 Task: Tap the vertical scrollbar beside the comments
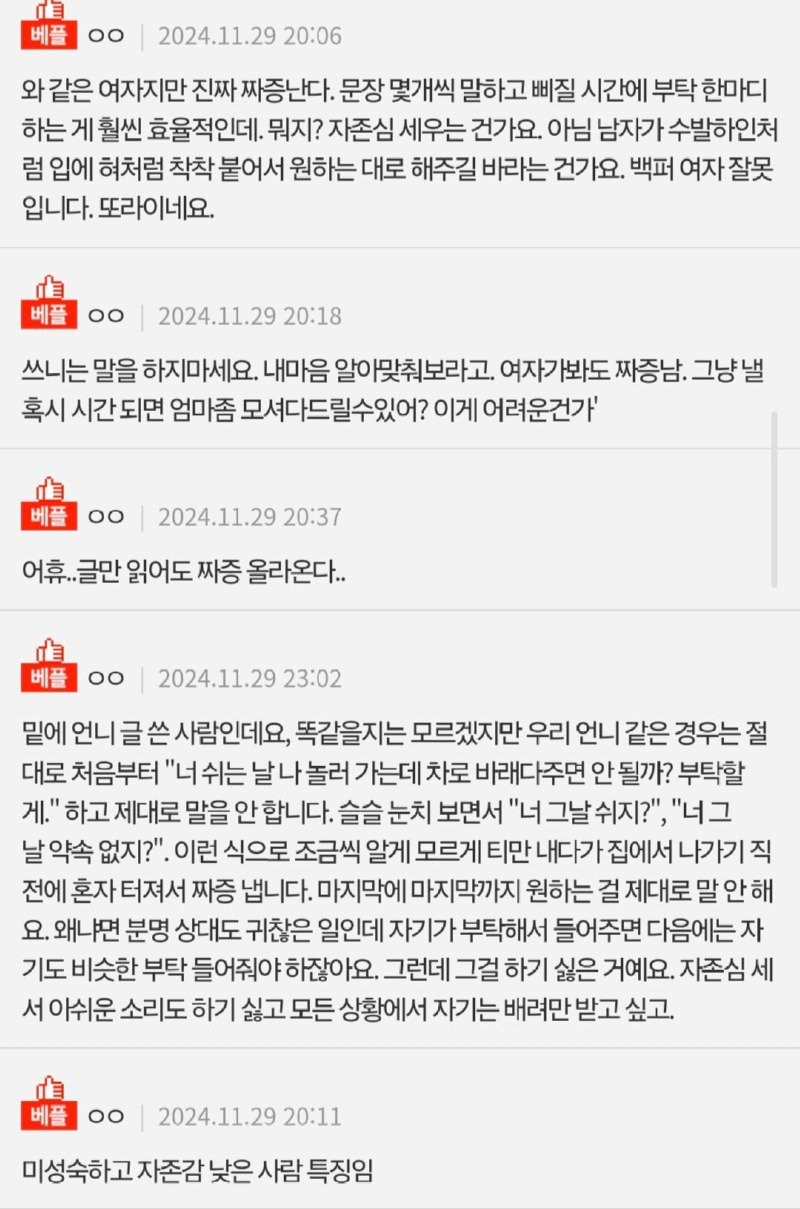[x=775, y=498]
